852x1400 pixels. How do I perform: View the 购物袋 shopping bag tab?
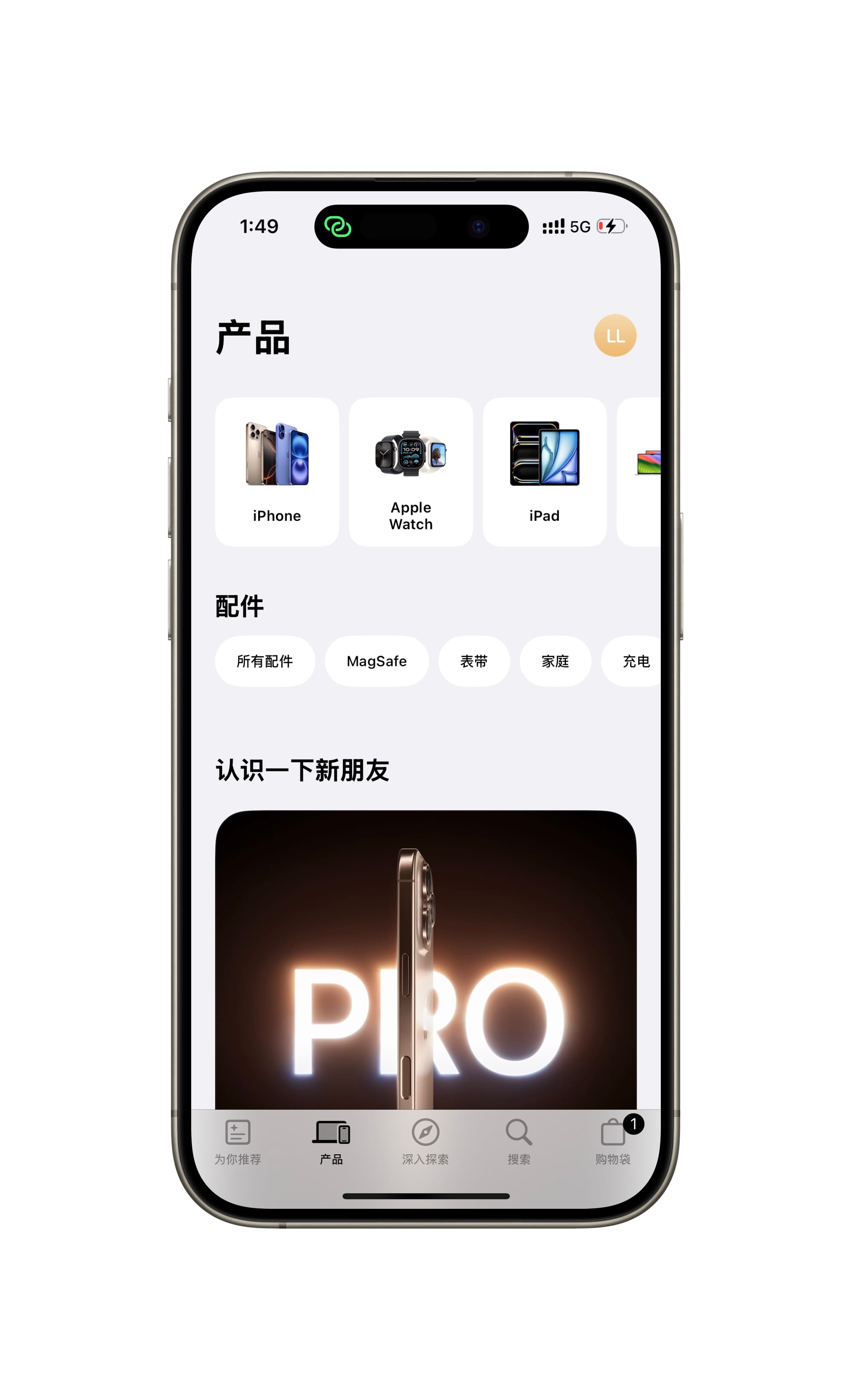coord(613,1142)
